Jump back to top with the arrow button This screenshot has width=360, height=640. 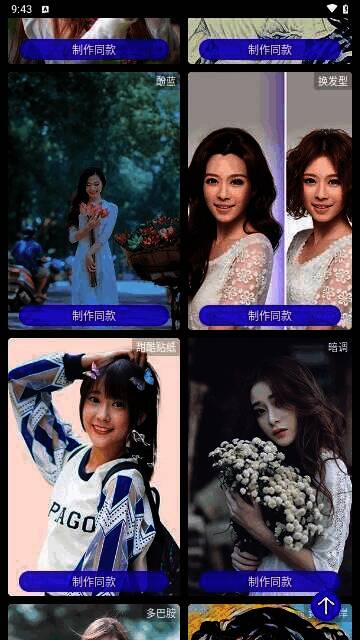[326, 606]
